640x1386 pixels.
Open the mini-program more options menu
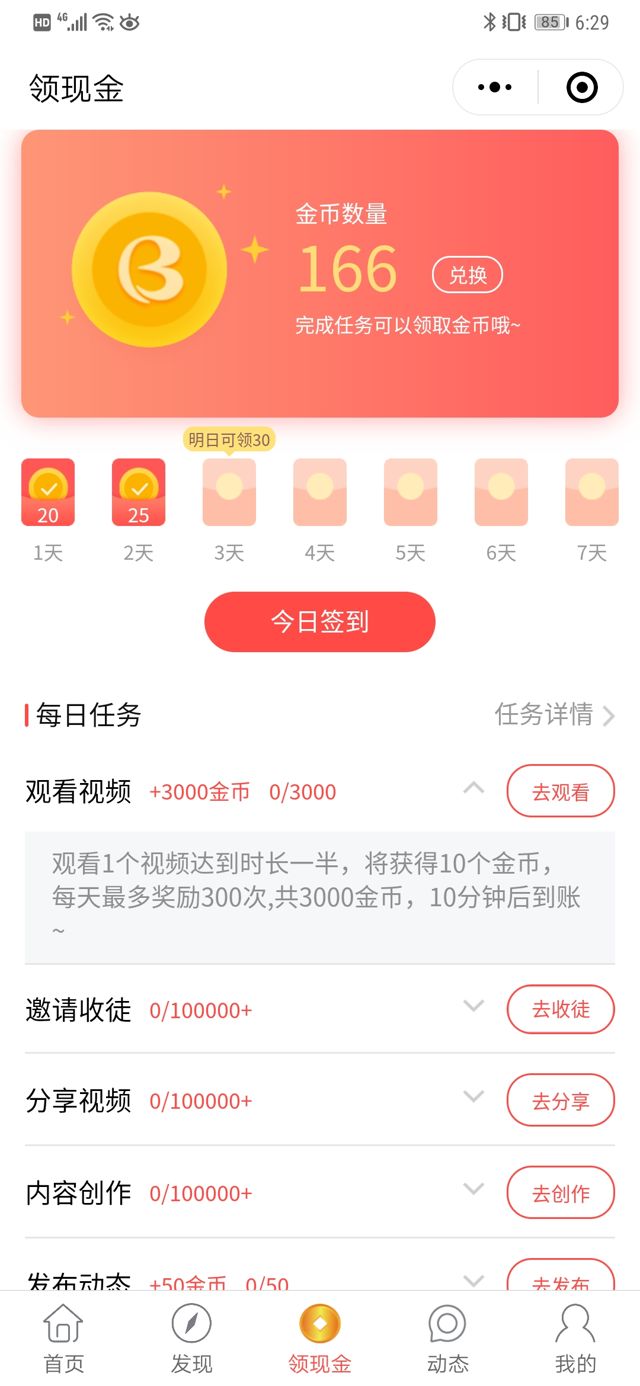pos(495,88)
